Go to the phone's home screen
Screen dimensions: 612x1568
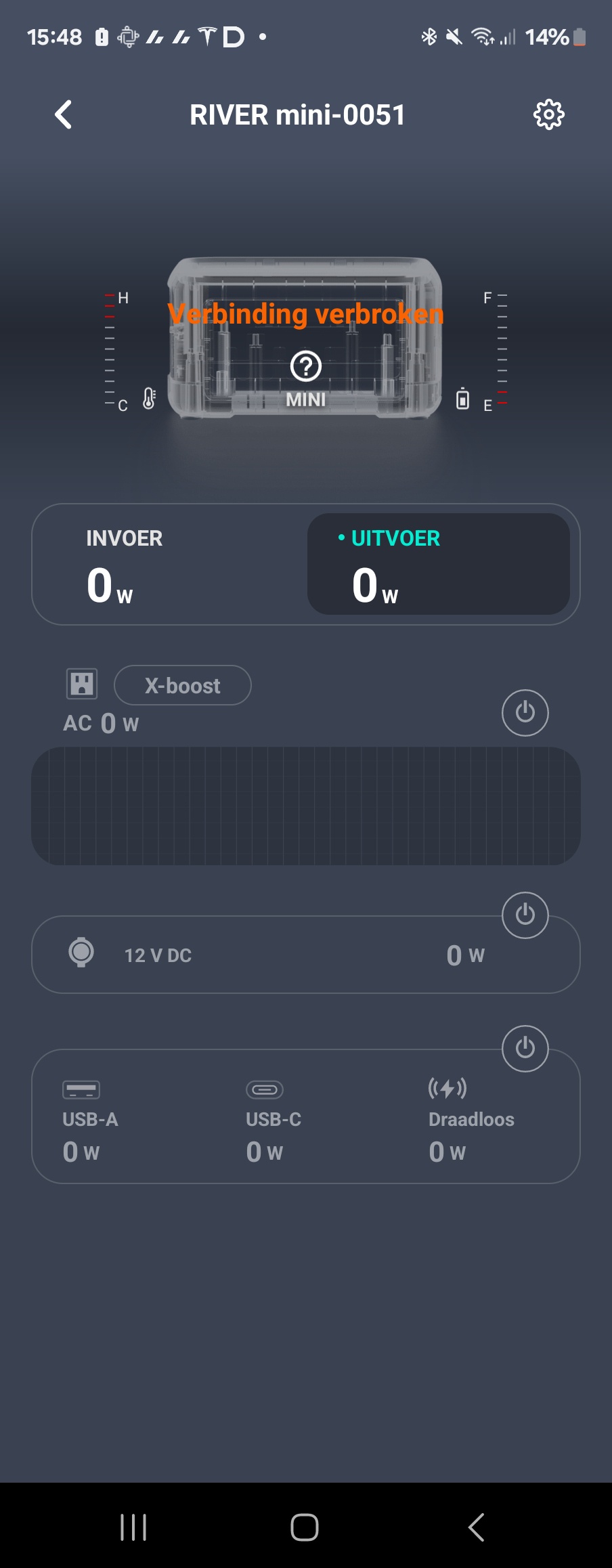pyautogui.click(x=305, y=1527)
